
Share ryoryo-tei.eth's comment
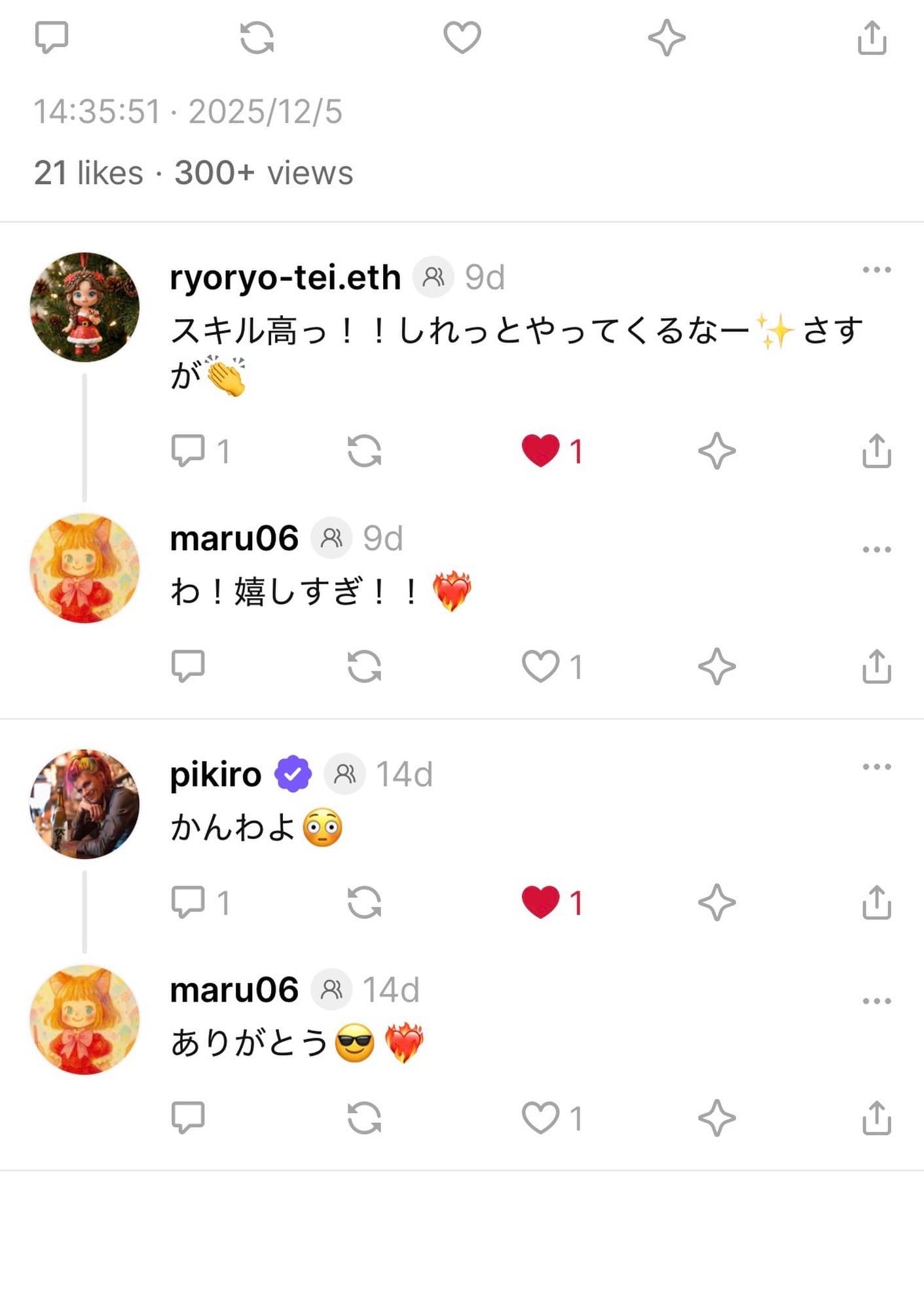876,451
